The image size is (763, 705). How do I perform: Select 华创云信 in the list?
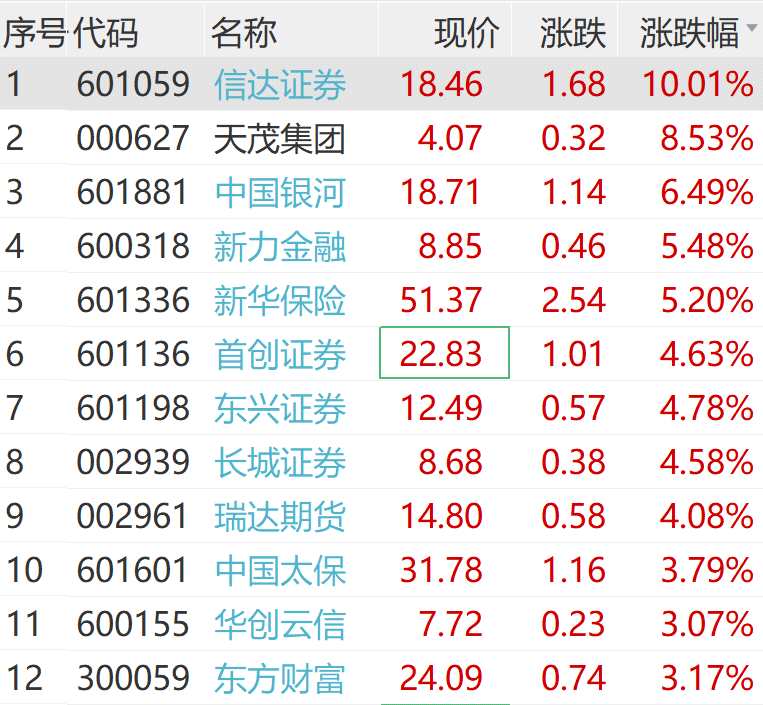click(x=280, y=624)
